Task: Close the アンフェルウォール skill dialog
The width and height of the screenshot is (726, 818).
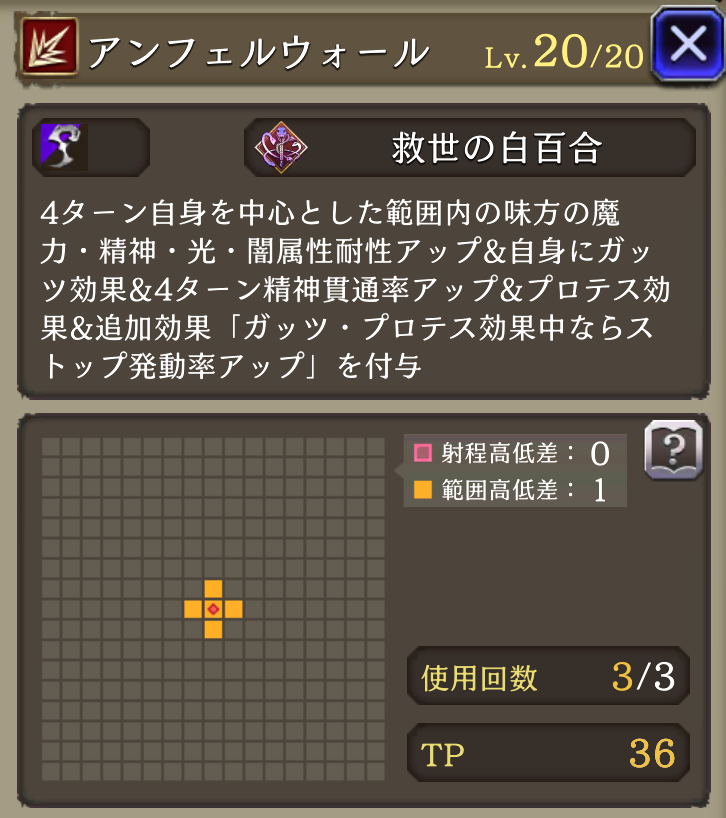Action: [x=687, y=45]
